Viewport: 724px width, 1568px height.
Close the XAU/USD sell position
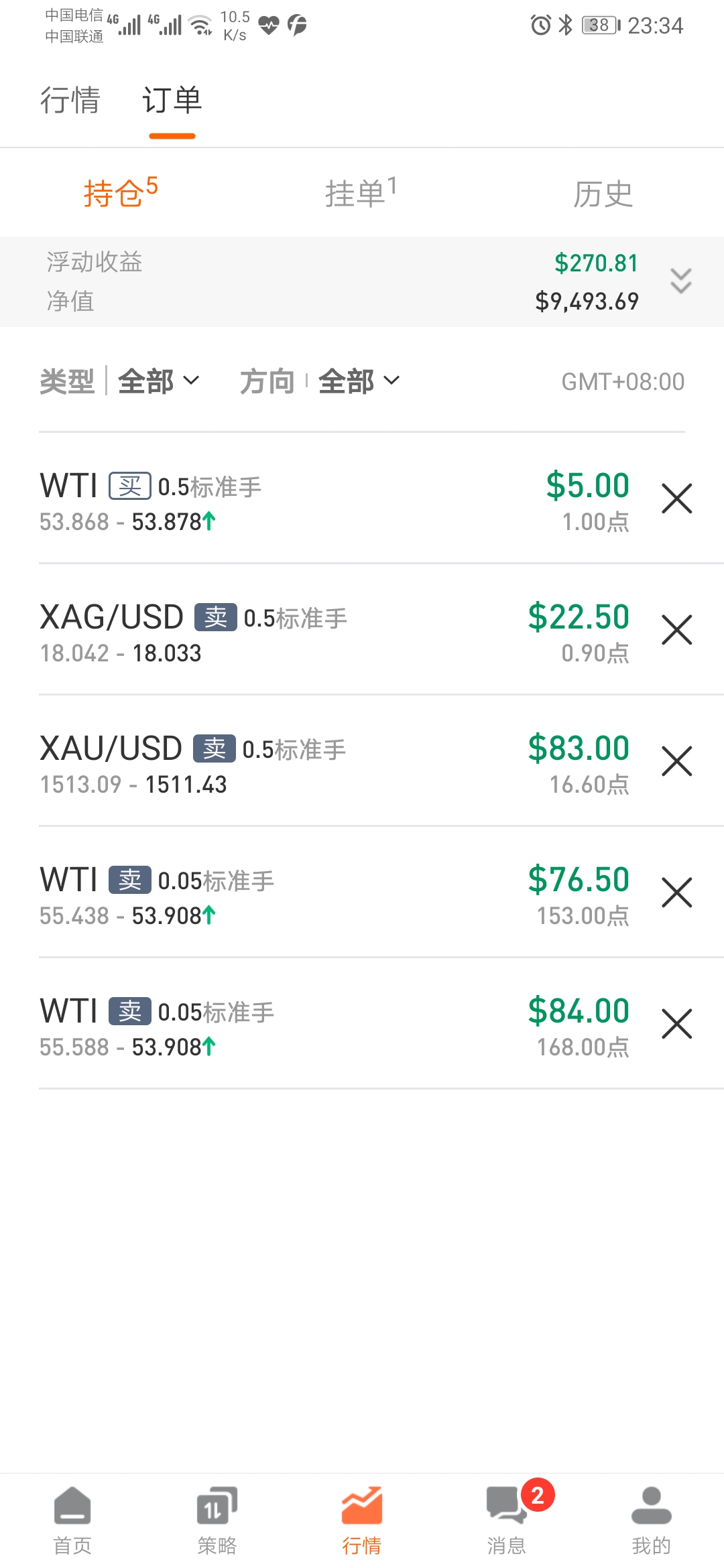676,761
